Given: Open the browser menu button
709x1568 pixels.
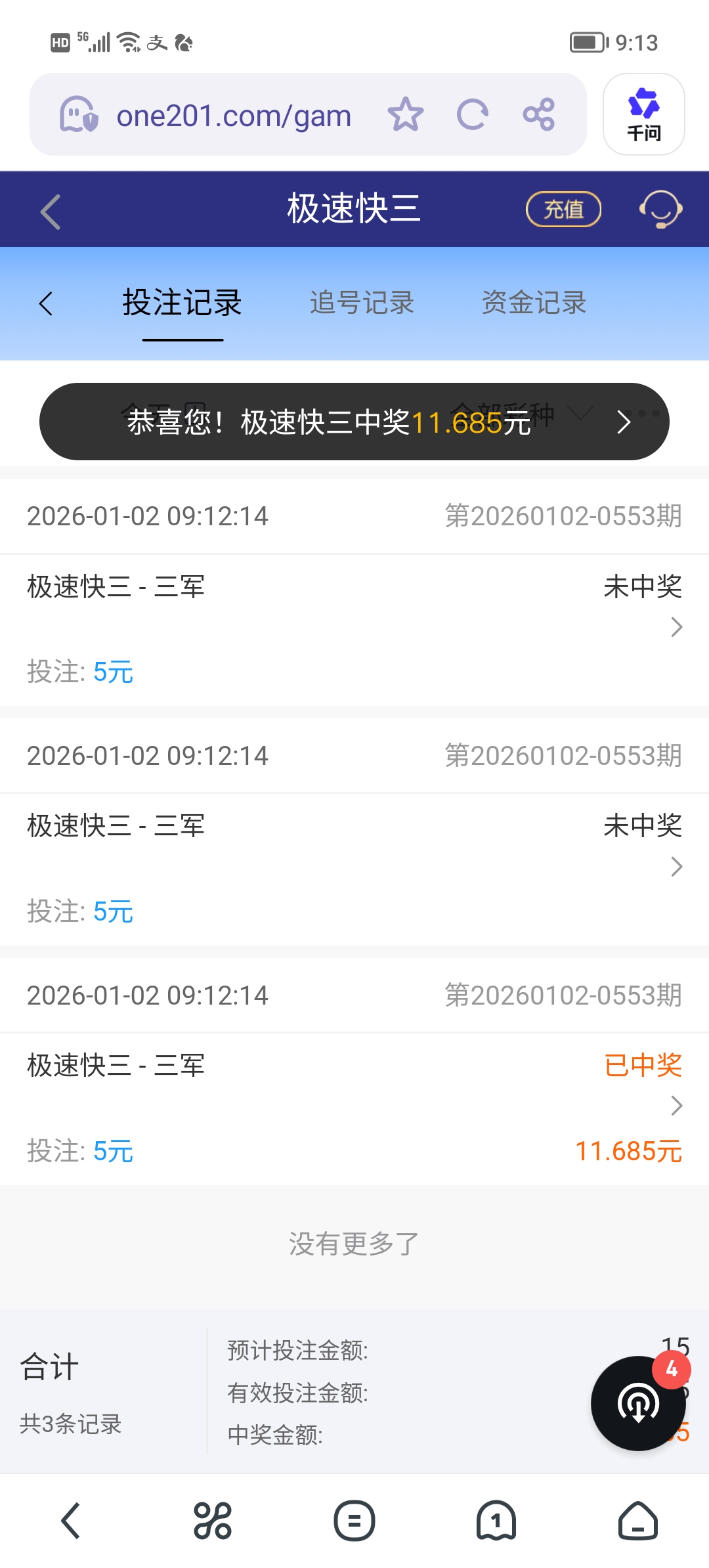Looking at the screenshot, I should tap(354, 1521).
